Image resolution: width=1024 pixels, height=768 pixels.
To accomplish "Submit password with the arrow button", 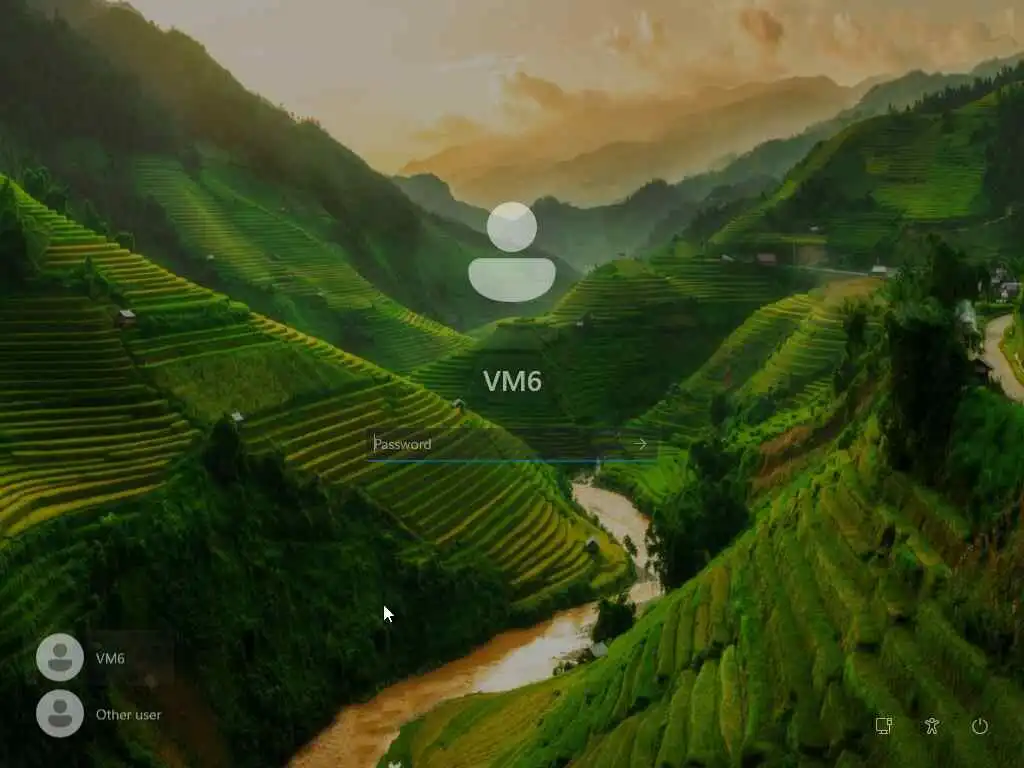I will (x=640, y=444).
